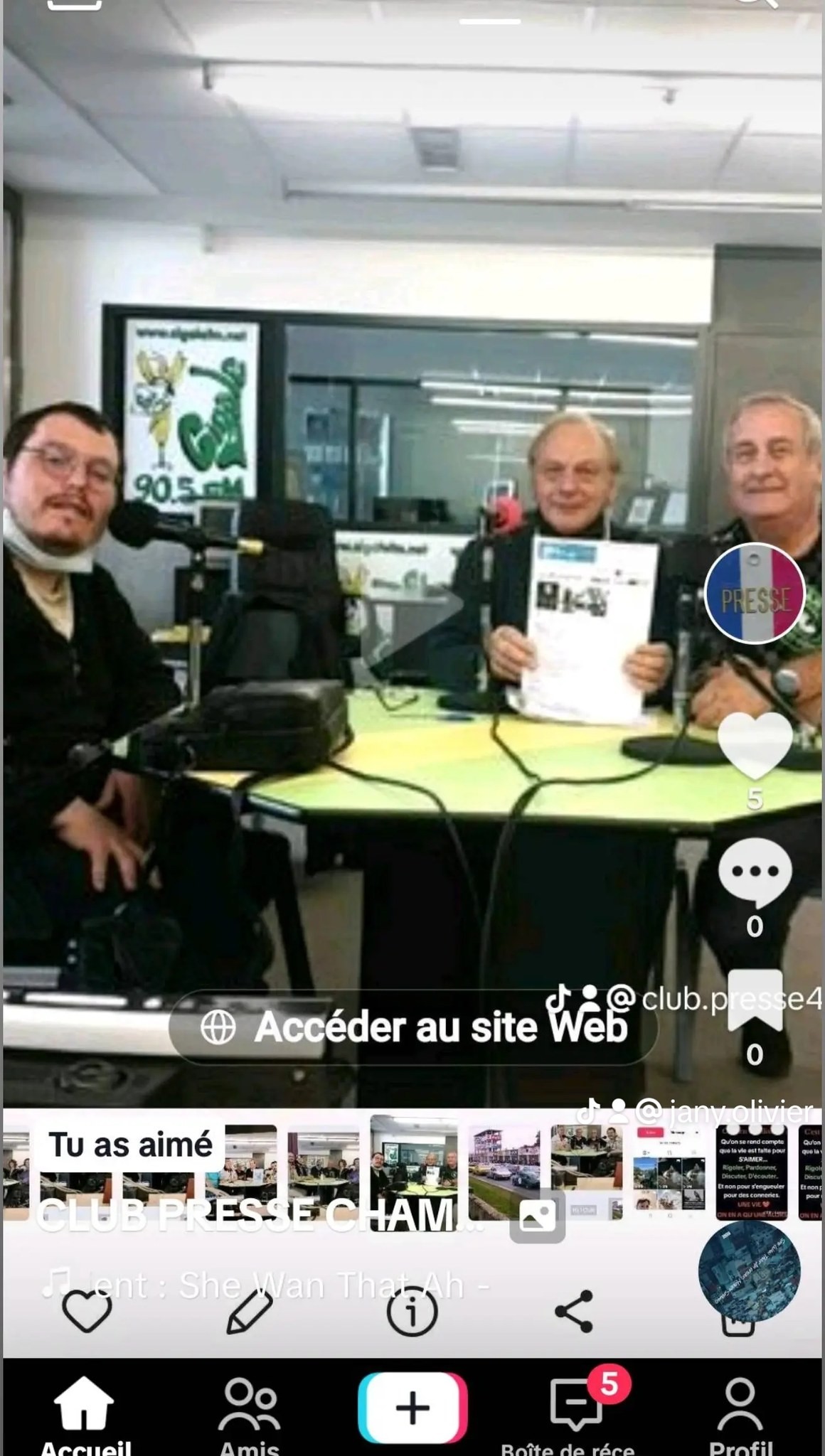Open the comments on this post

tap(755, 872)
